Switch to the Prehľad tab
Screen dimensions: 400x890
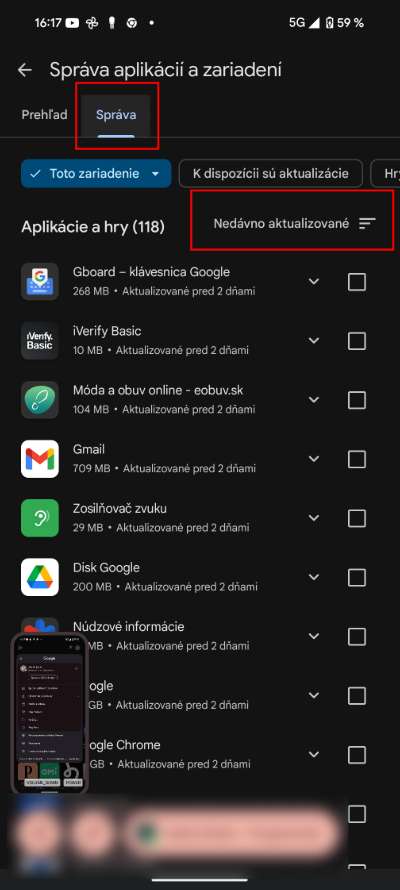click(44, 115)
